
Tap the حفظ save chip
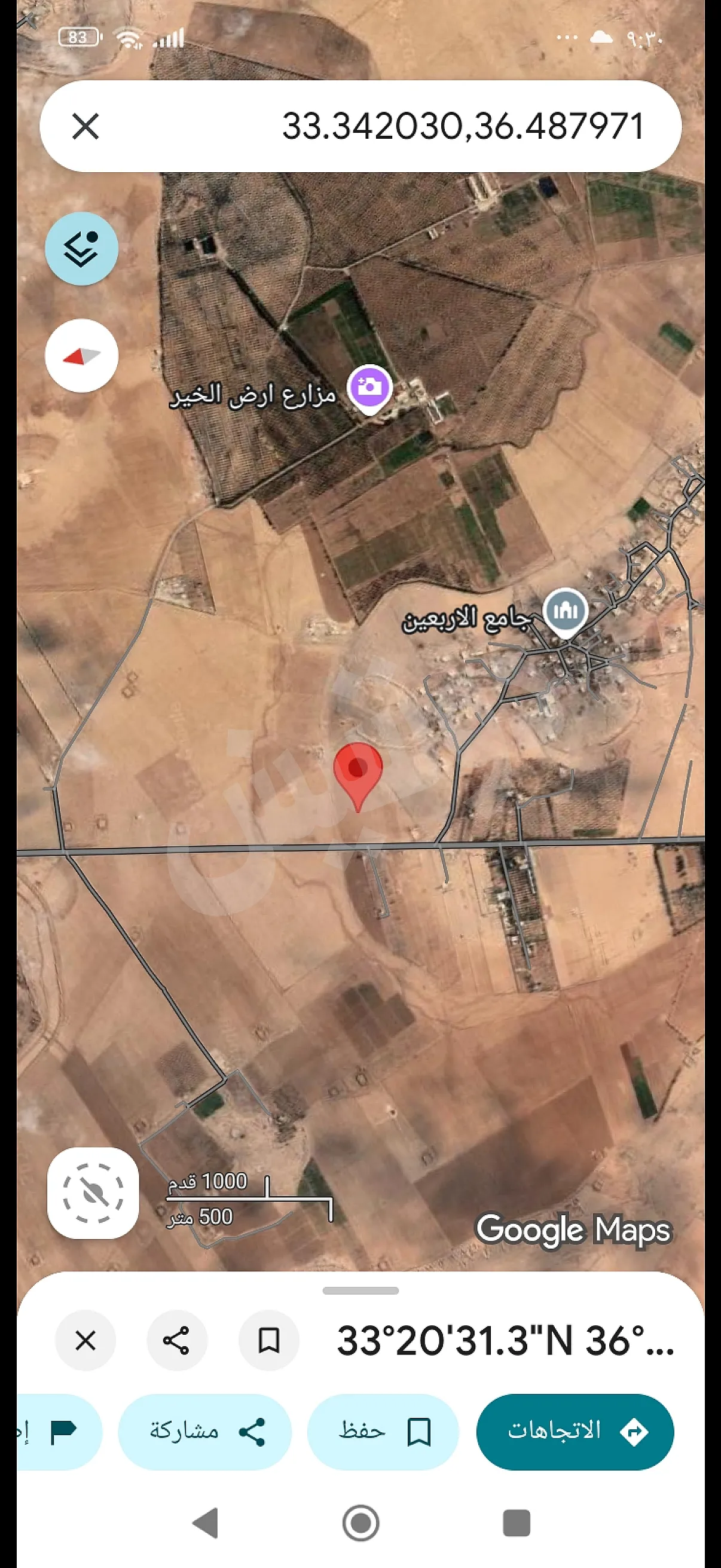[x=383, y=1432]
